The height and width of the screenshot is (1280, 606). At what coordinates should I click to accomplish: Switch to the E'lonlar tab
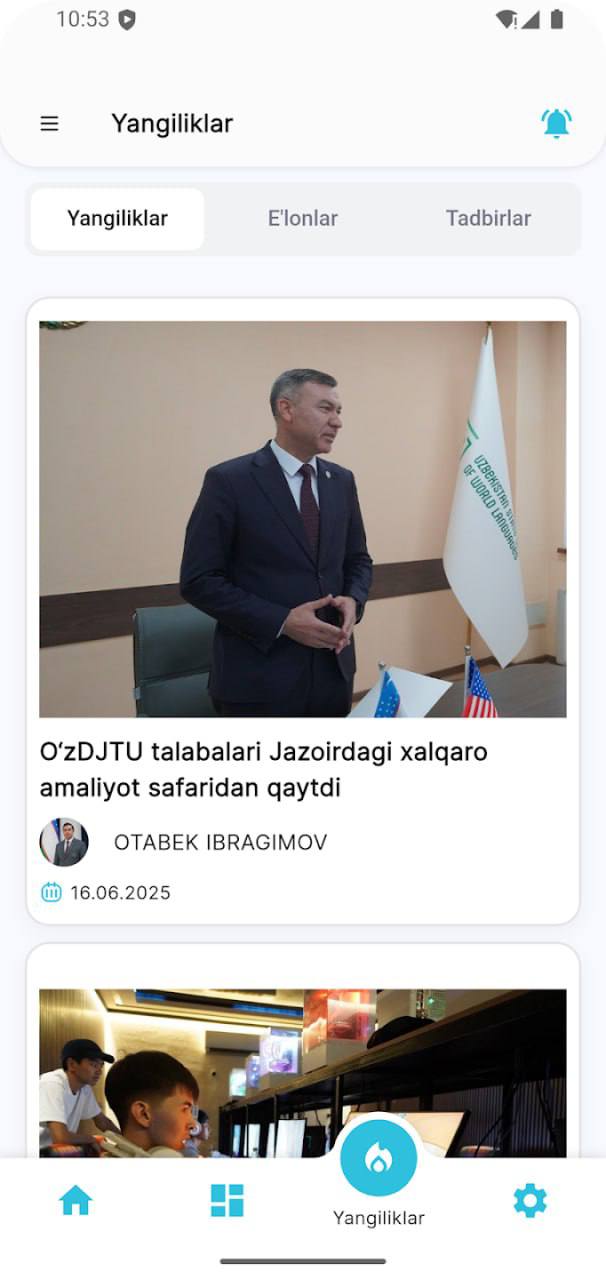point(302,219)
